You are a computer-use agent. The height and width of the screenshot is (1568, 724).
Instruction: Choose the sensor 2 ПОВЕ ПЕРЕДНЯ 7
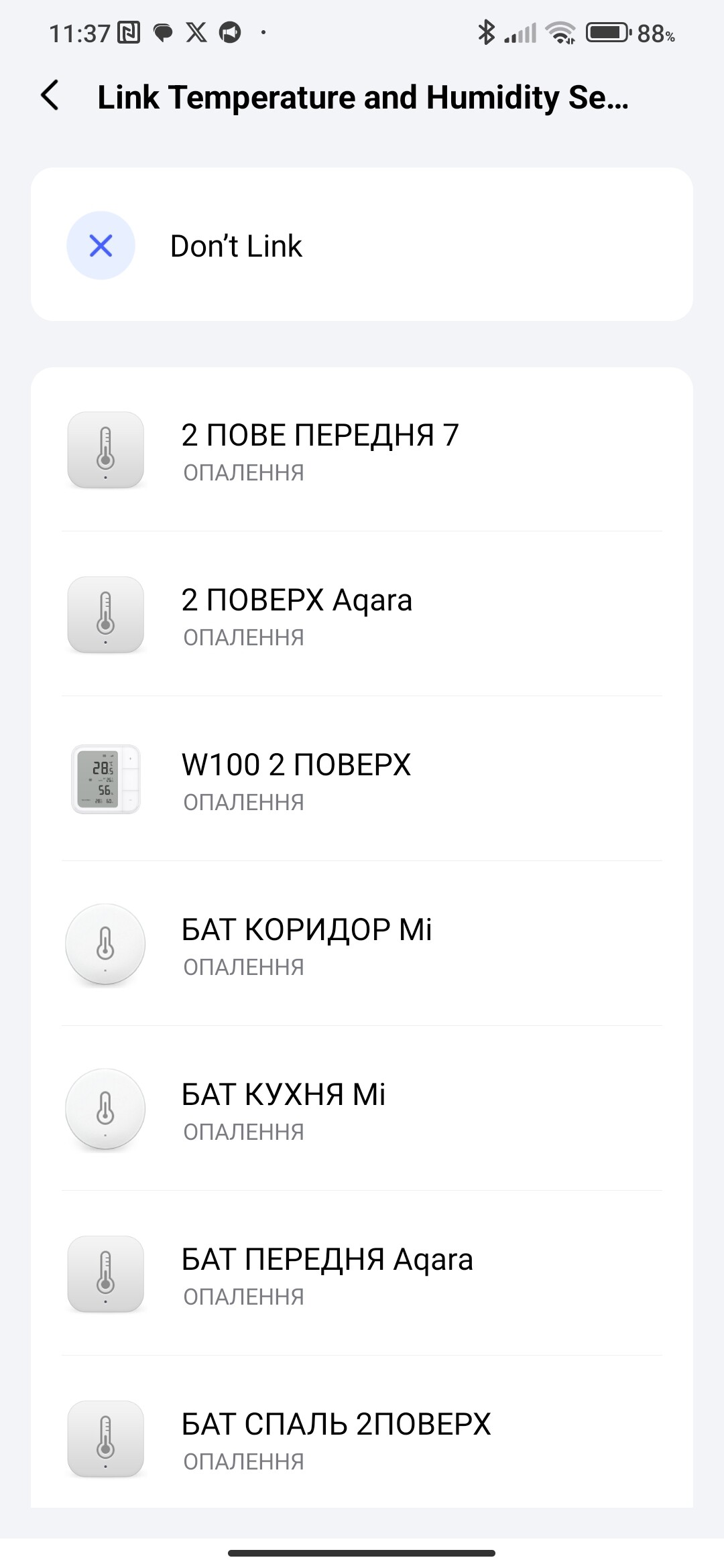(362, 450)
